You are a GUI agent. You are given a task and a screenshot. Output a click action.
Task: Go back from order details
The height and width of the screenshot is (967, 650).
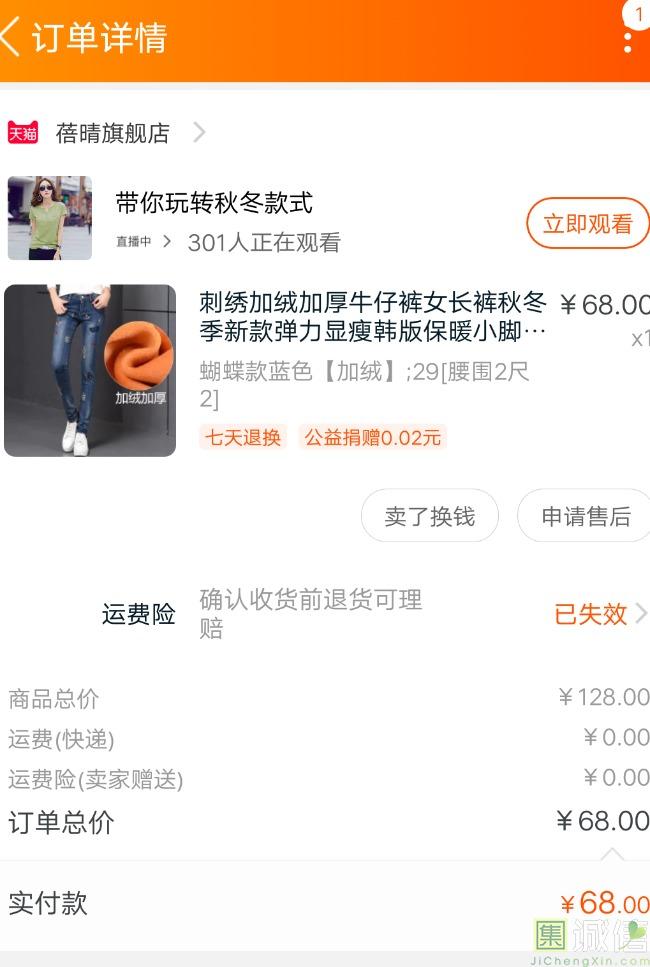(x=12, y=37)
